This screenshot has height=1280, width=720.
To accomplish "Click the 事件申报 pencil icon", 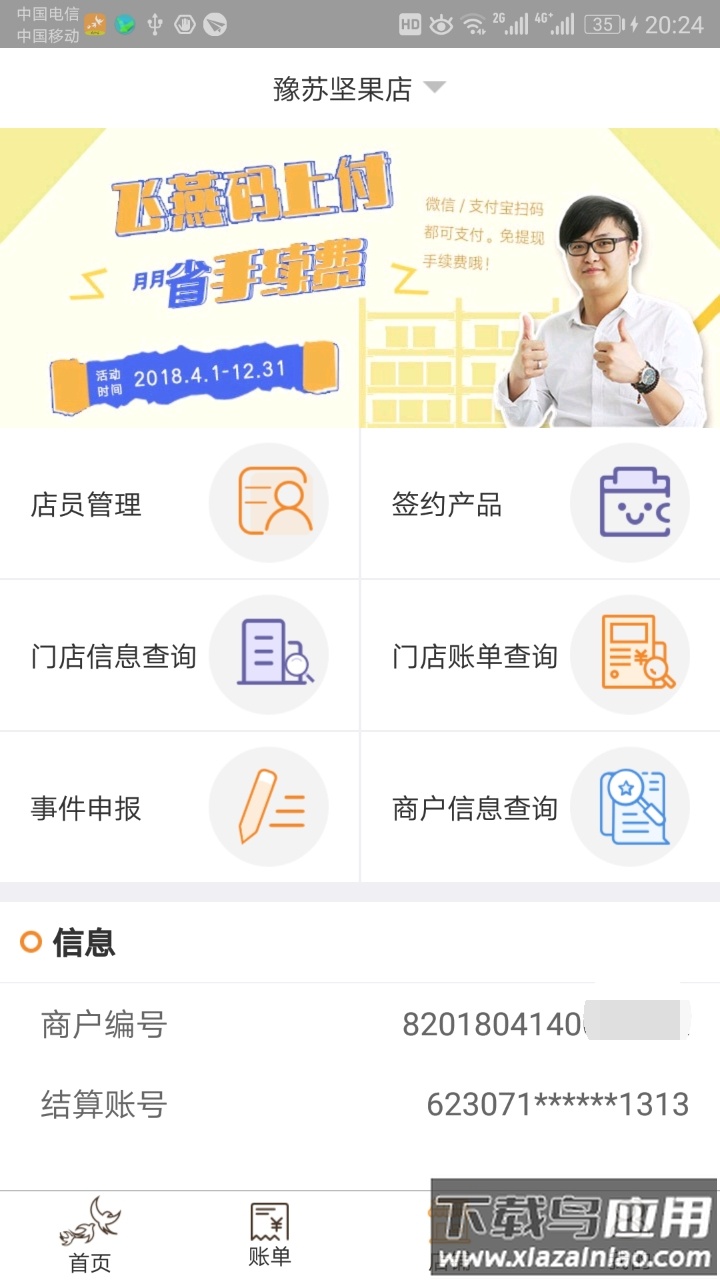I will coord(268,807).
